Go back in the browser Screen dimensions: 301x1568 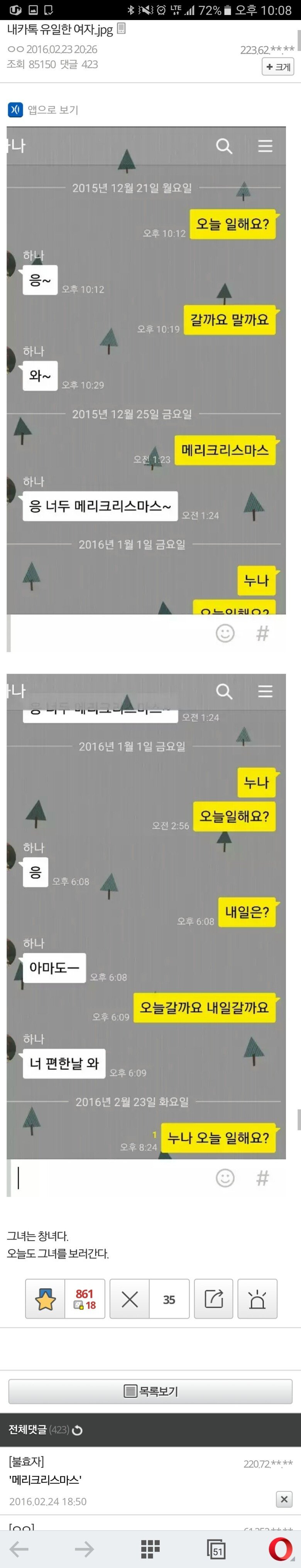pos(19,1548)
